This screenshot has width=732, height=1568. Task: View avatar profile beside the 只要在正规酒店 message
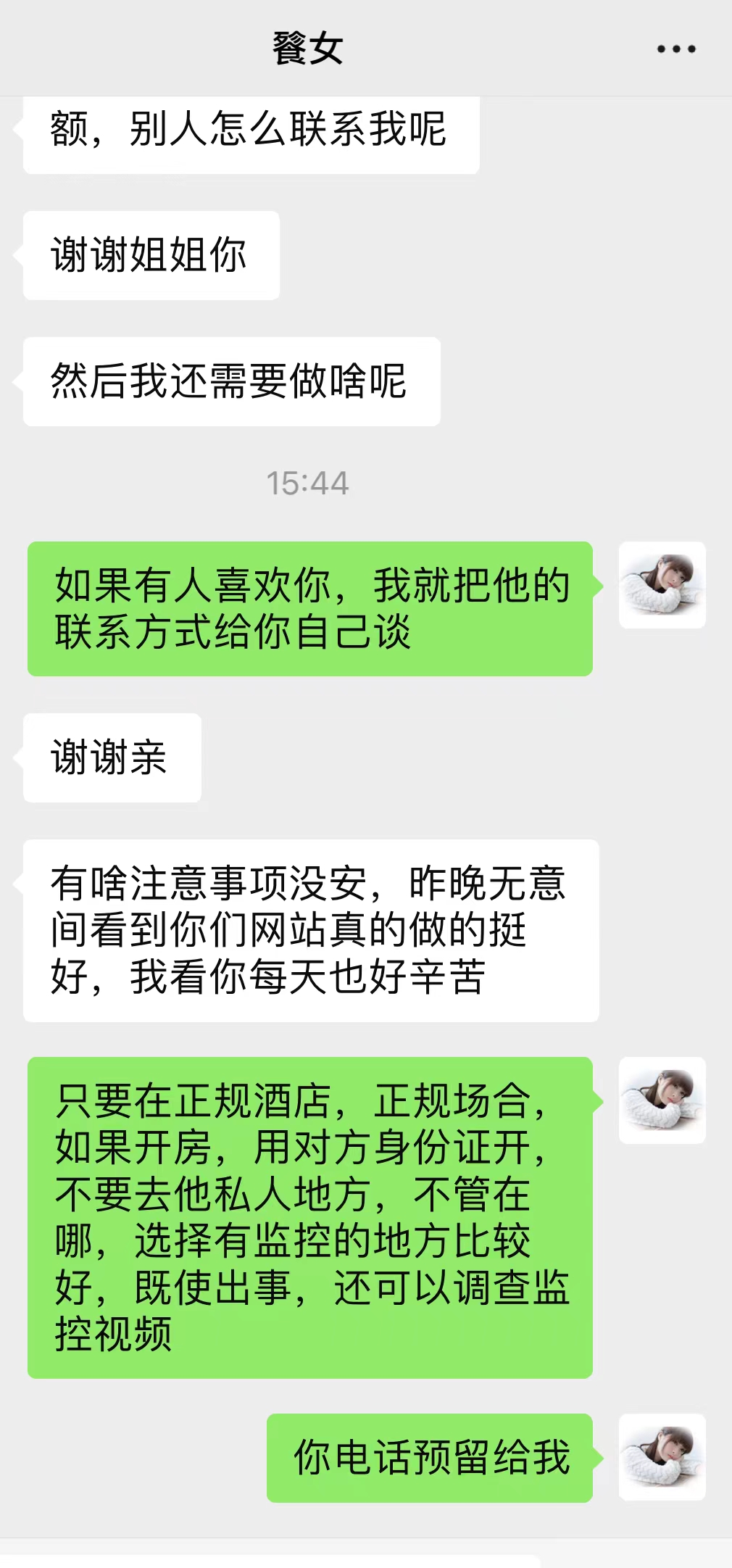point(662,1100)
